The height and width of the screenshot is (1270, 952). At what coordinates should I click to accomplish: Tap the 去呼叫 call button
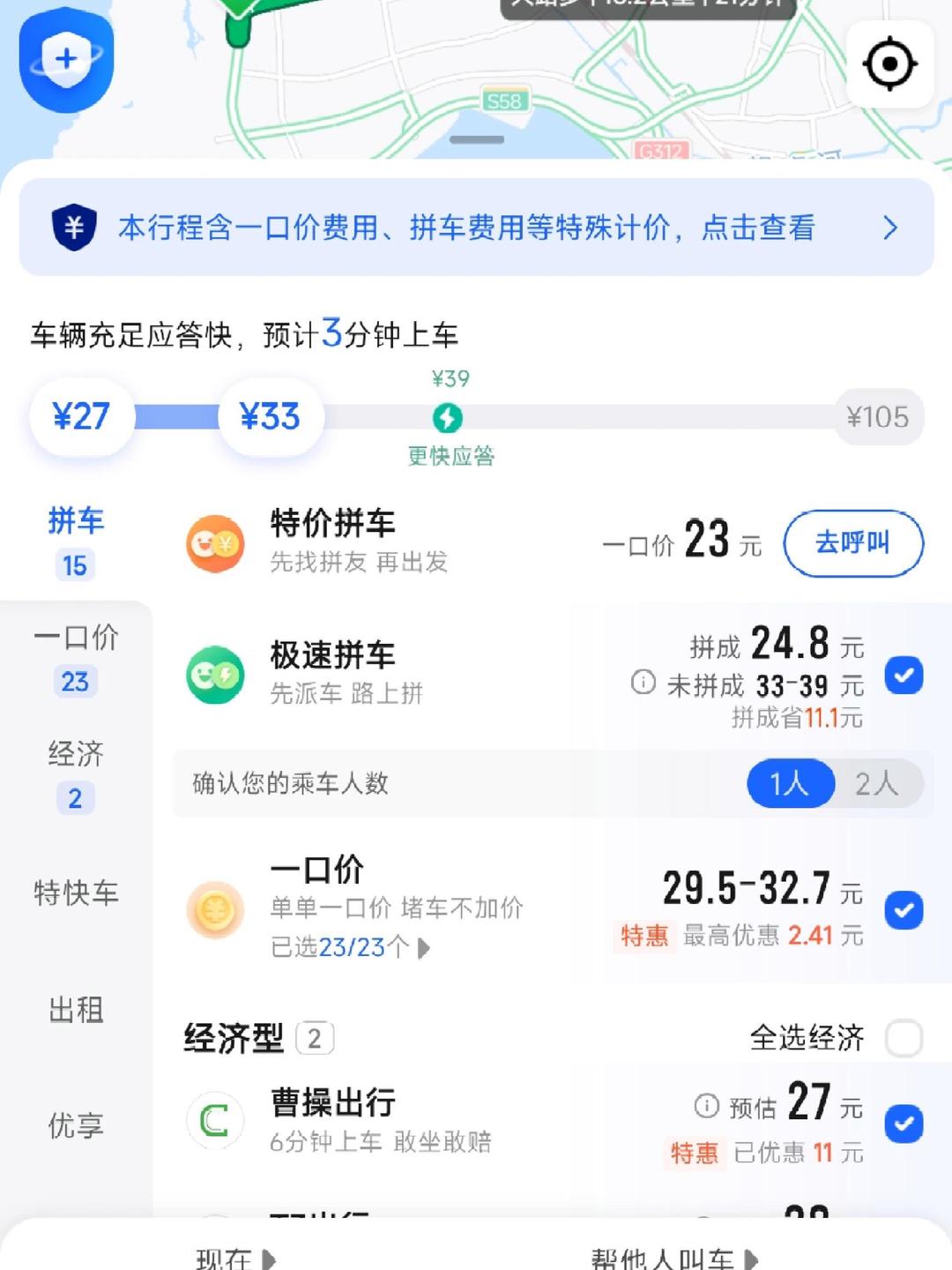852,544
